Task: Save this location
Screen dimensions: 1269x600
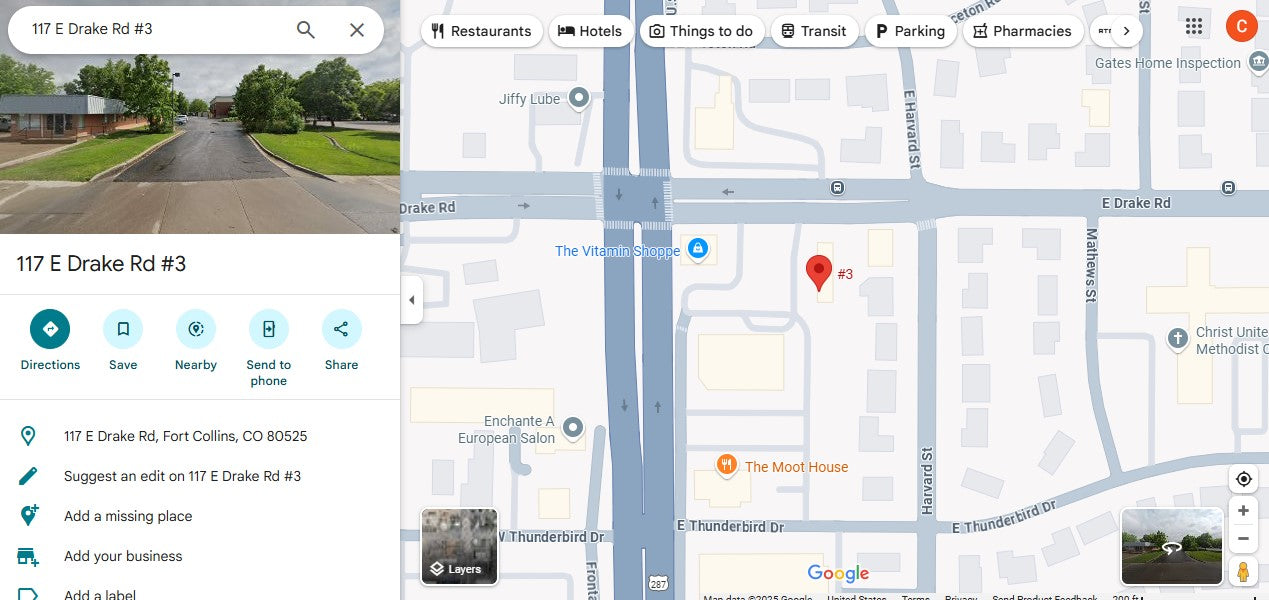Action: pos(123,329)
